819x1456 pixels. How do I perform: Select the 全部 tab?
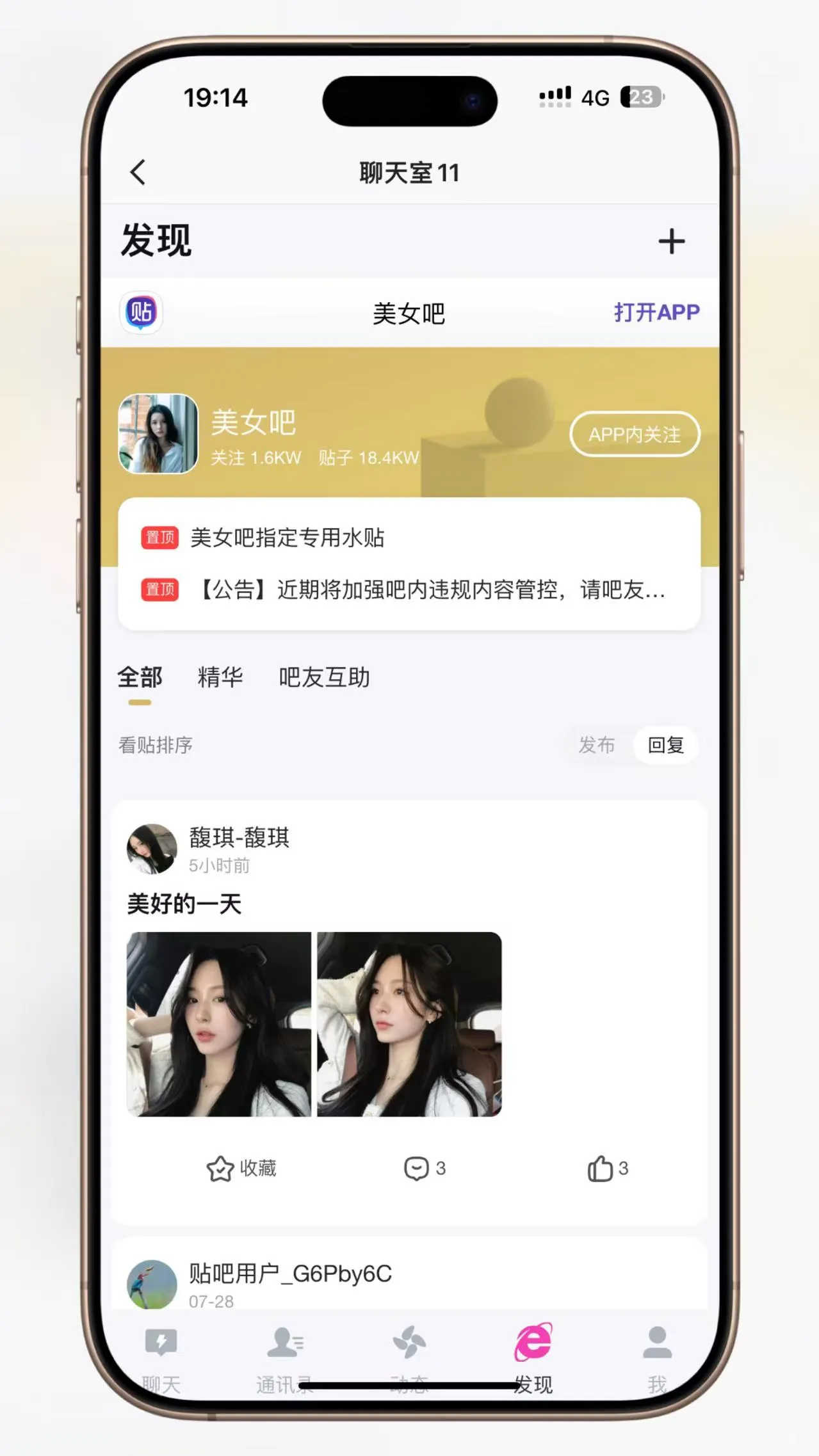140,677
